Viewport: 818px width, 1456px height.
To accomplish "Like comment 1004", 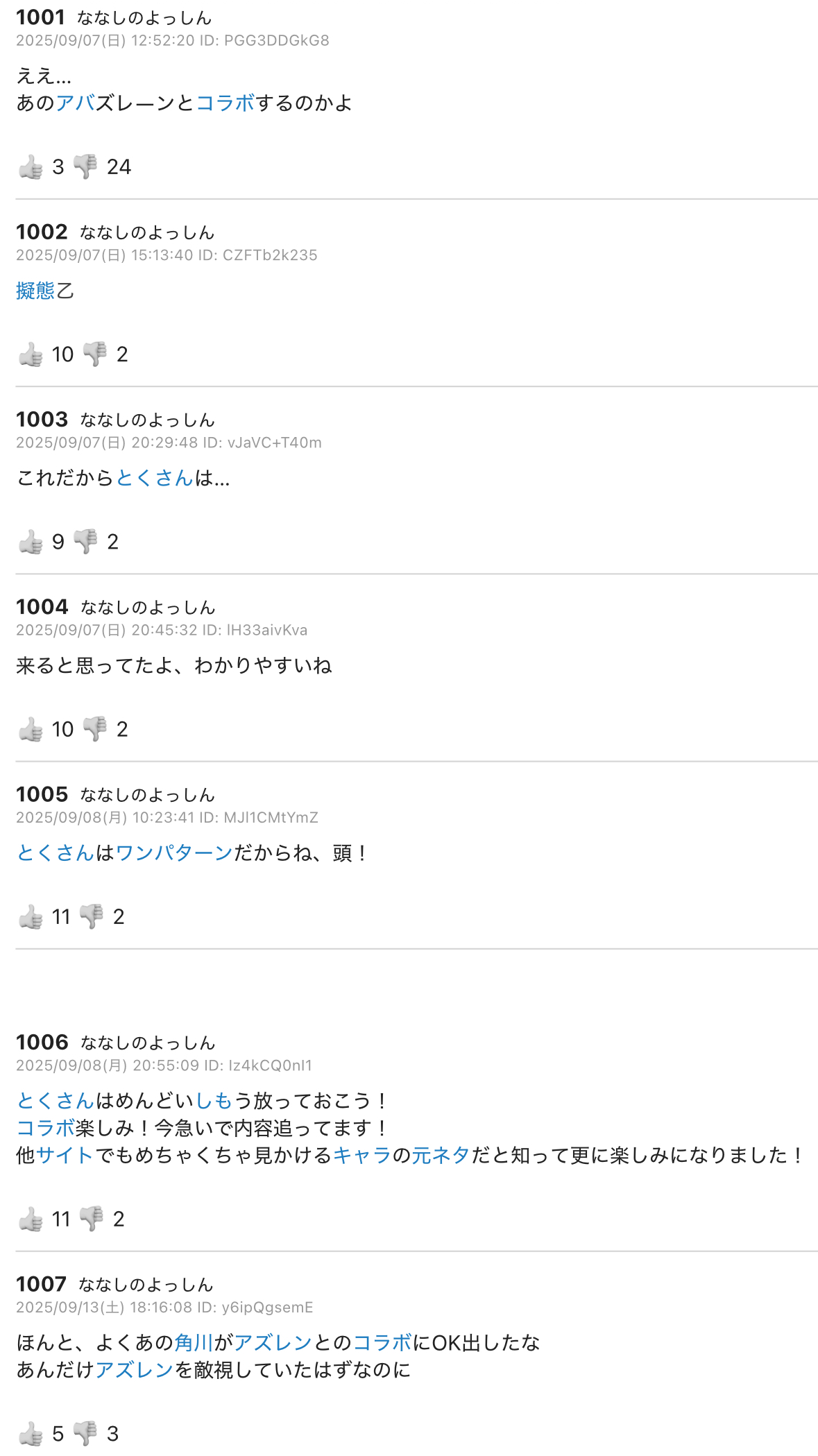I will coord(31,730).
